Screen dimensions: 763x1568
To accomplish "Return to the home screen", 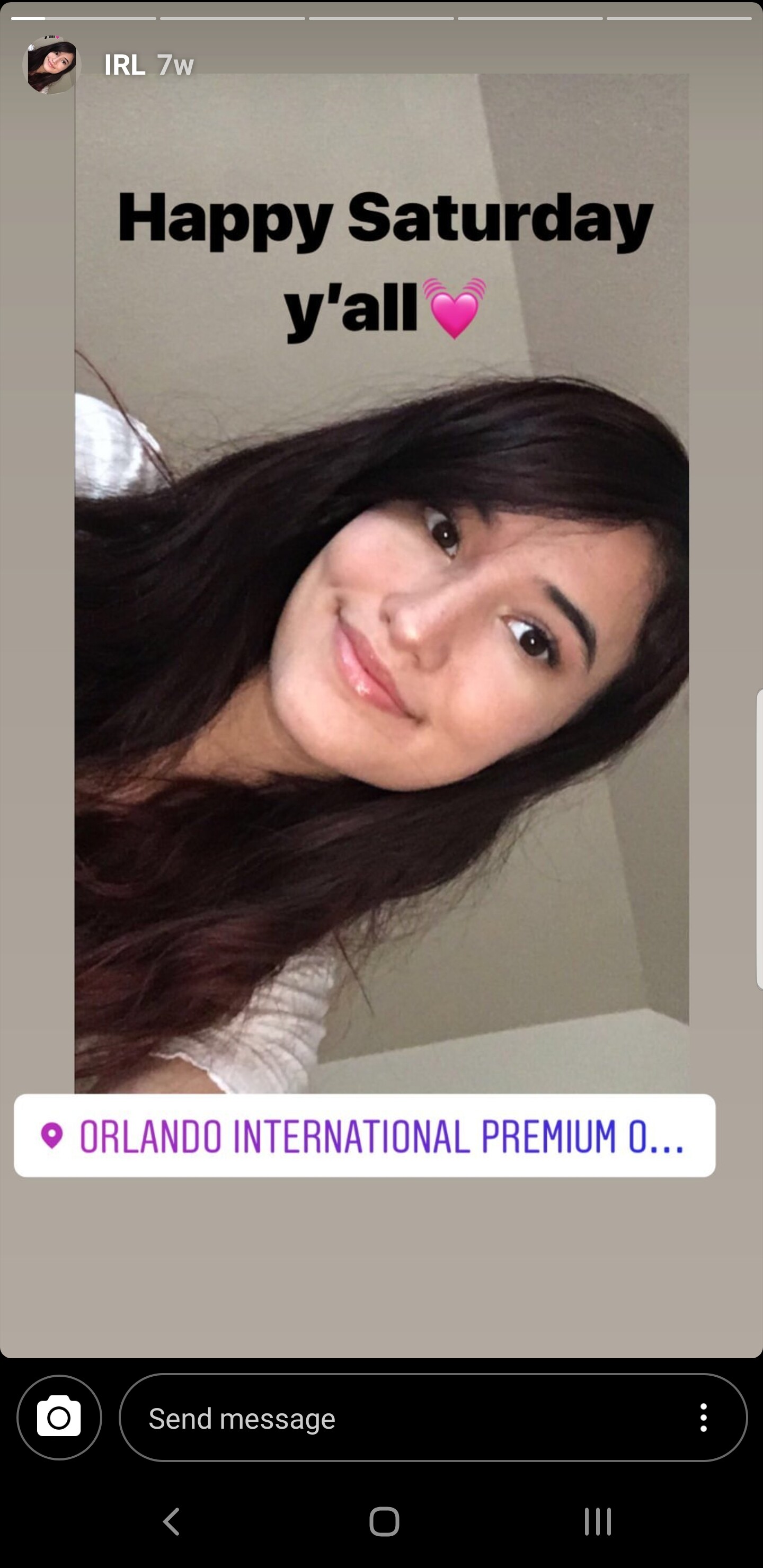I will (x=384, y=1521).
